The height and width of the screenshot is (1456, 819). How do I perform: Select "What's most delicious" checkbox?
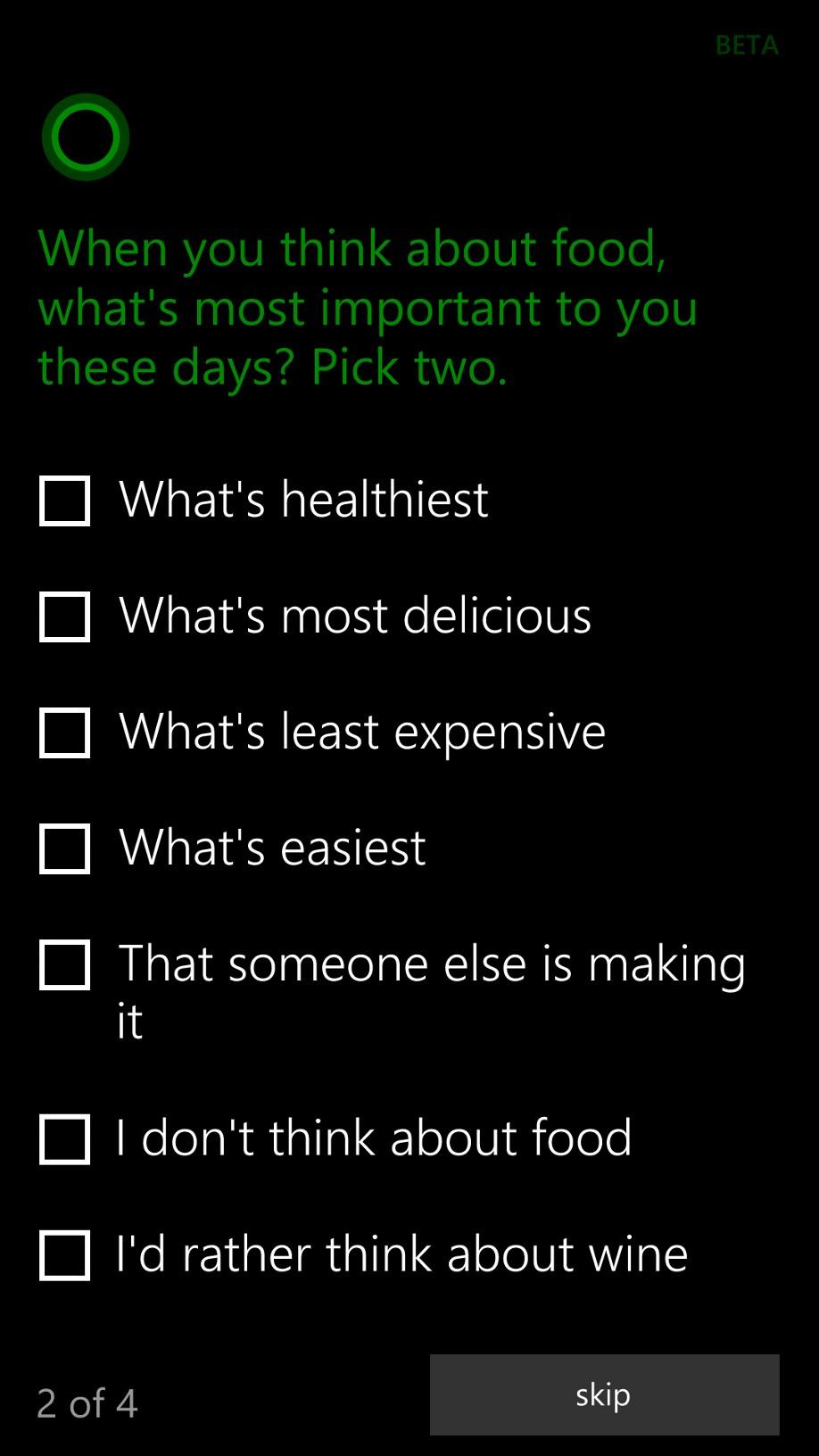64,616
